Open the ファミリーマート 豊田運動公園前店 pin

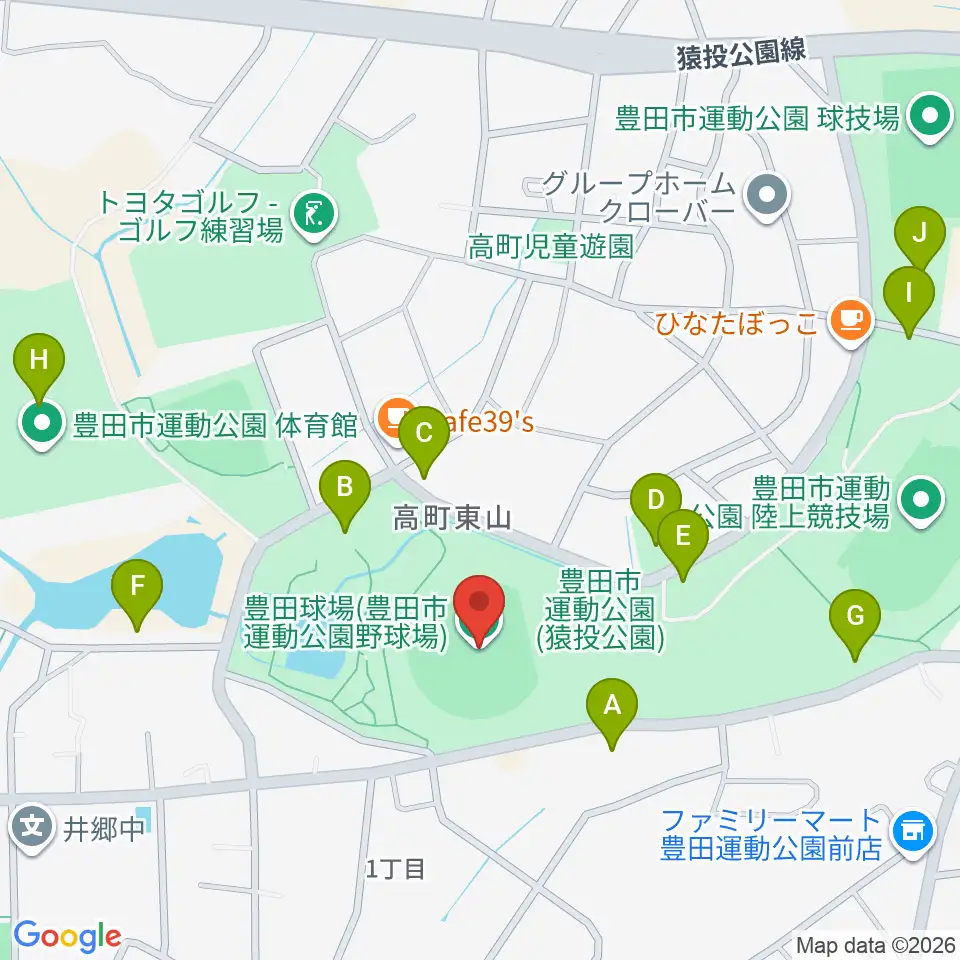point(913,833)
